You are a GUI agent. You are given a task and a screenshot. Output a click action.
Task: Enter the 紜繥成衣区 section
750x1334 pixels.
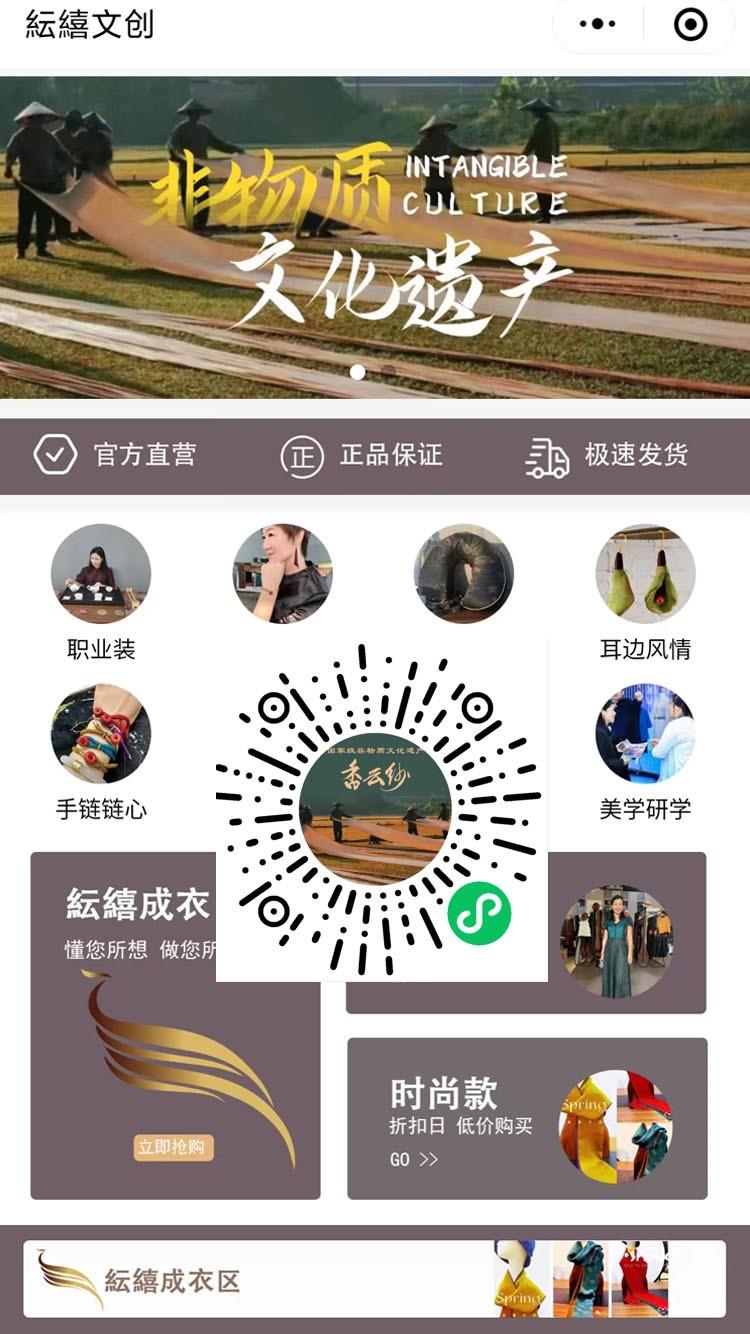pos(375,1279)
